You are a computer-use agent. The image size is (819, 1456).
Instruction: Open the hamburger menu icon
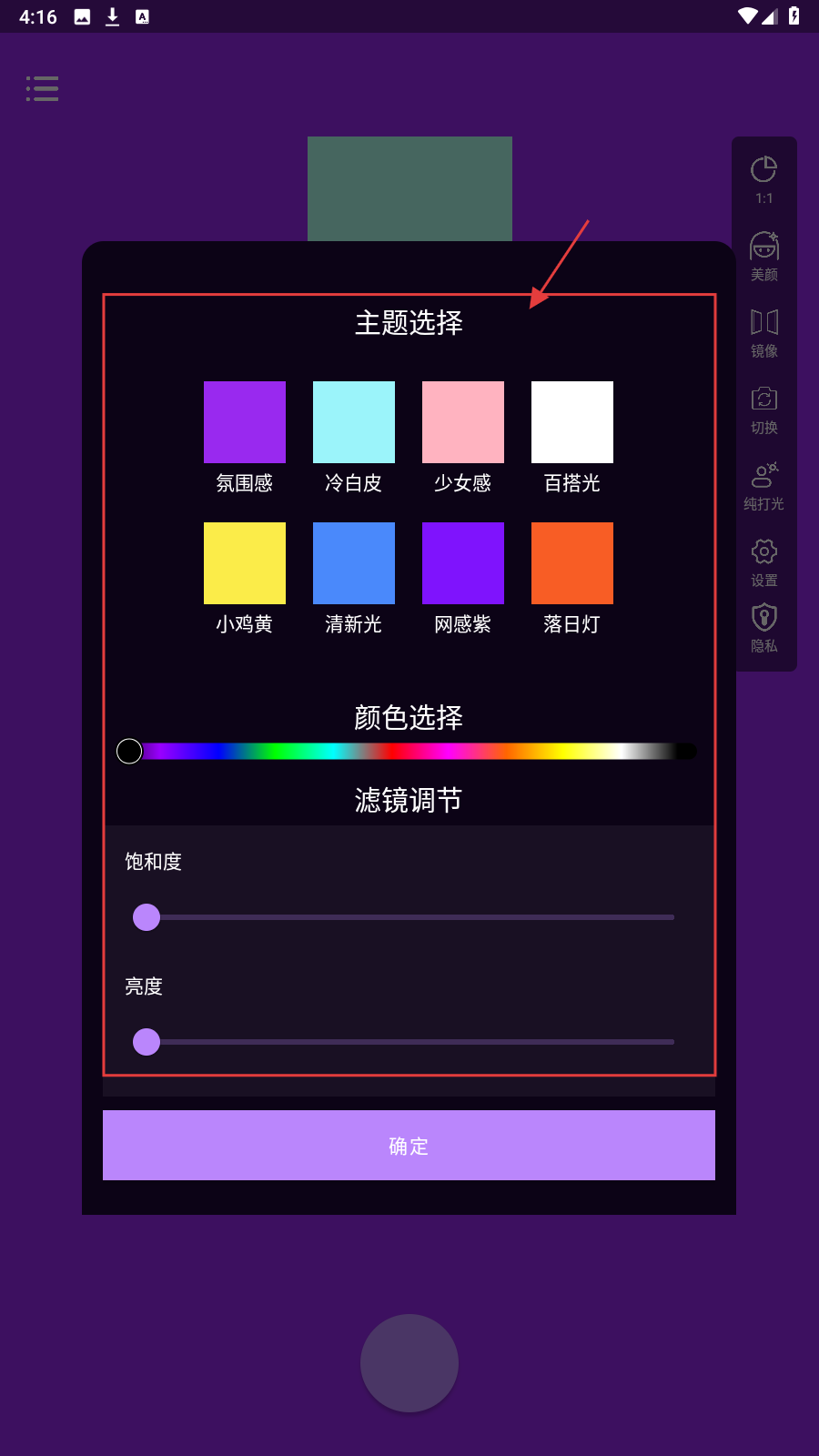point(42,88)
